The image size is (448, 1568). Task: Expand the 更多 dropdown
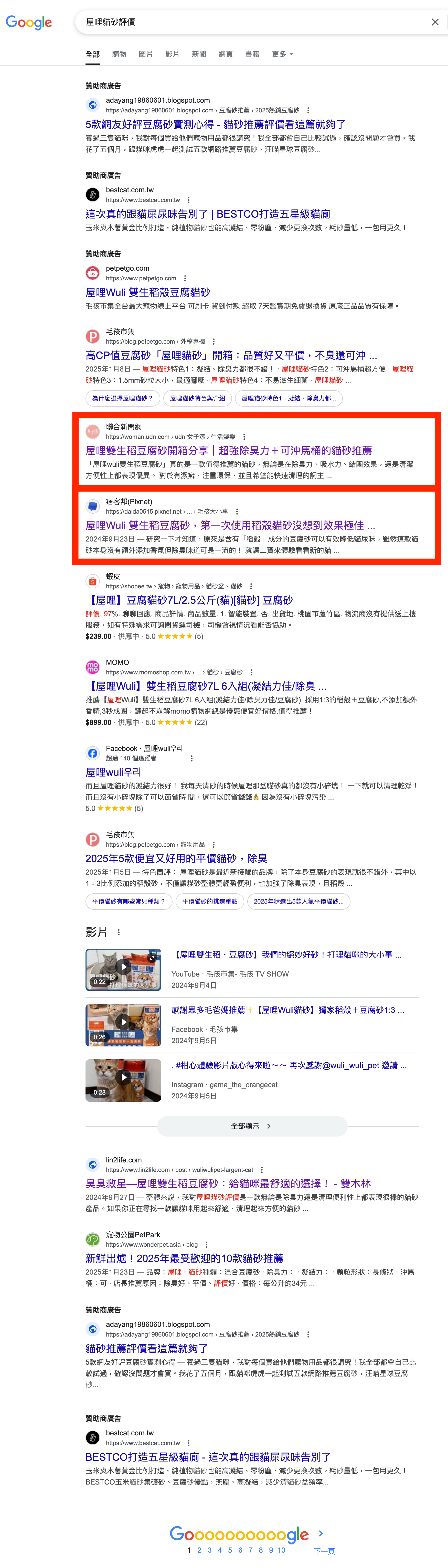tap(282, 54)
